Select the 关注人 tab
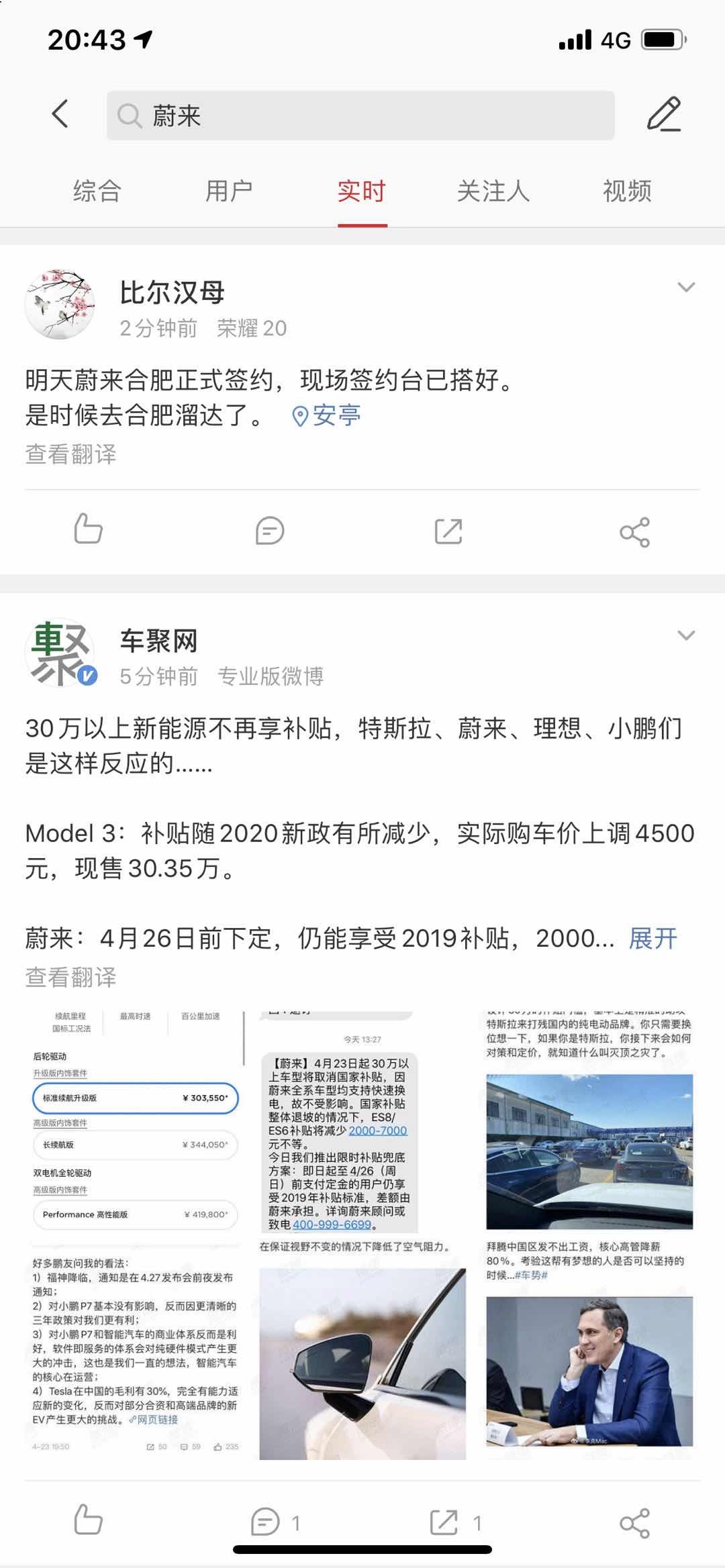Screen dimensions: 725x1568 493,191
